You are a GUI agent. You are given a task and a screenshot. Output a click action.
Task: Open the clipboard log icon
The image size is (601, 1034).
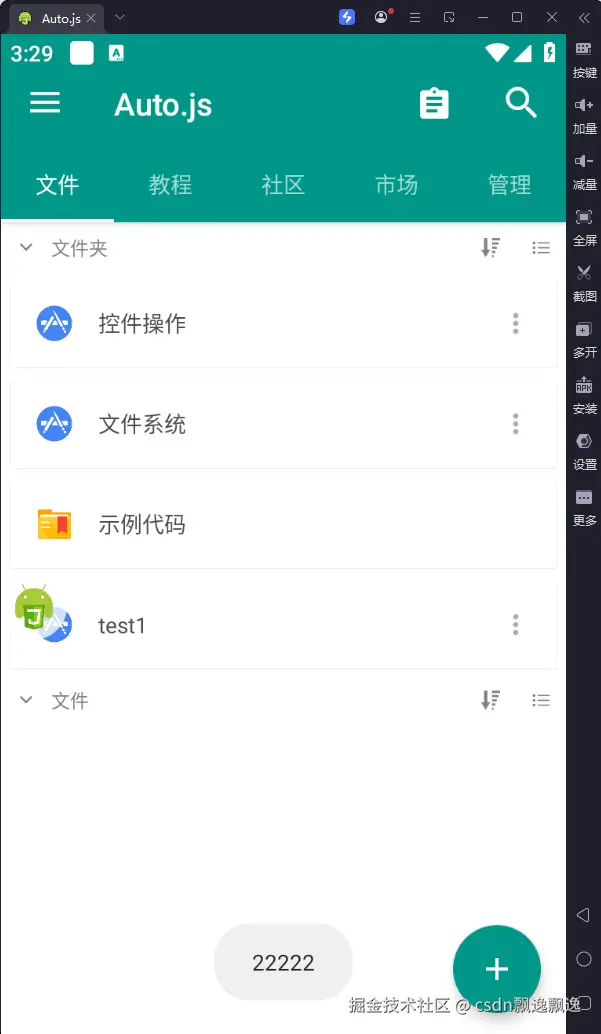434,103
